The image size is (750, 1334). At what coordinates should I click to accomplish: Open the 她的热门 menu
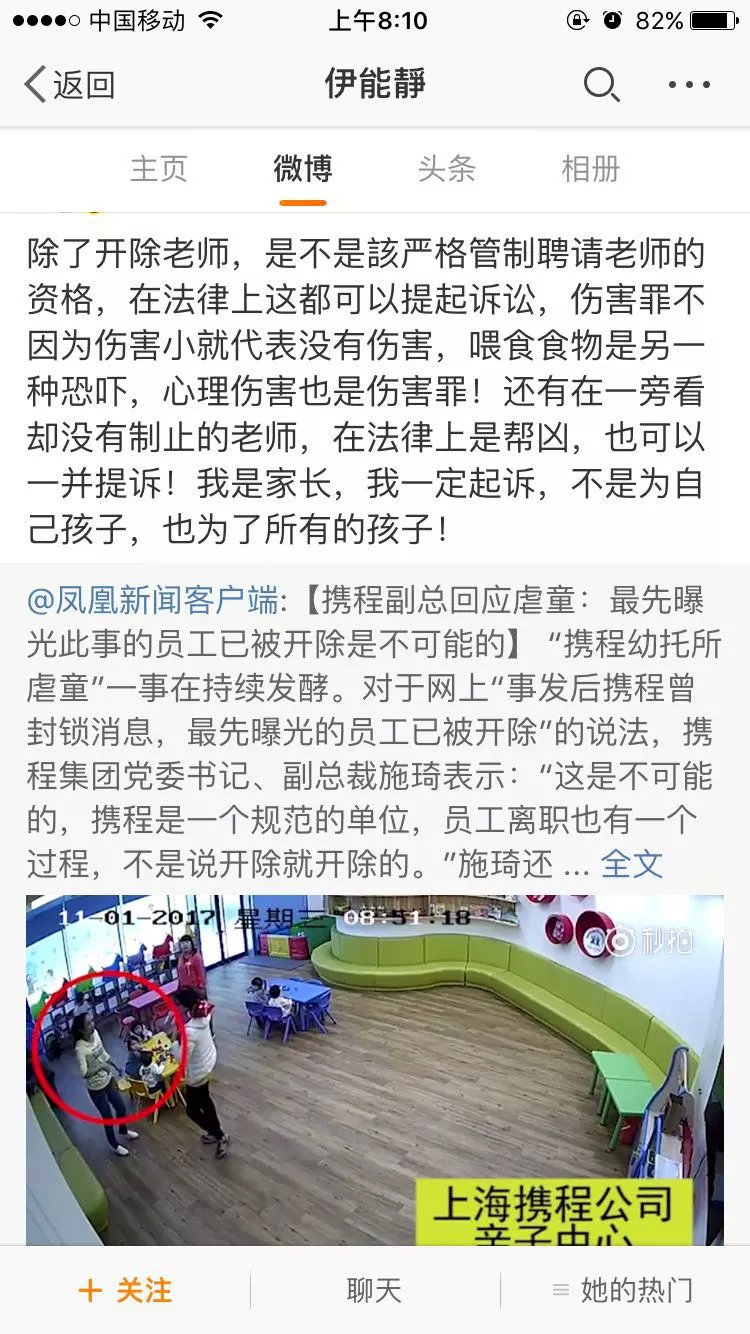pyautogui.click(x=623, y=1290)
